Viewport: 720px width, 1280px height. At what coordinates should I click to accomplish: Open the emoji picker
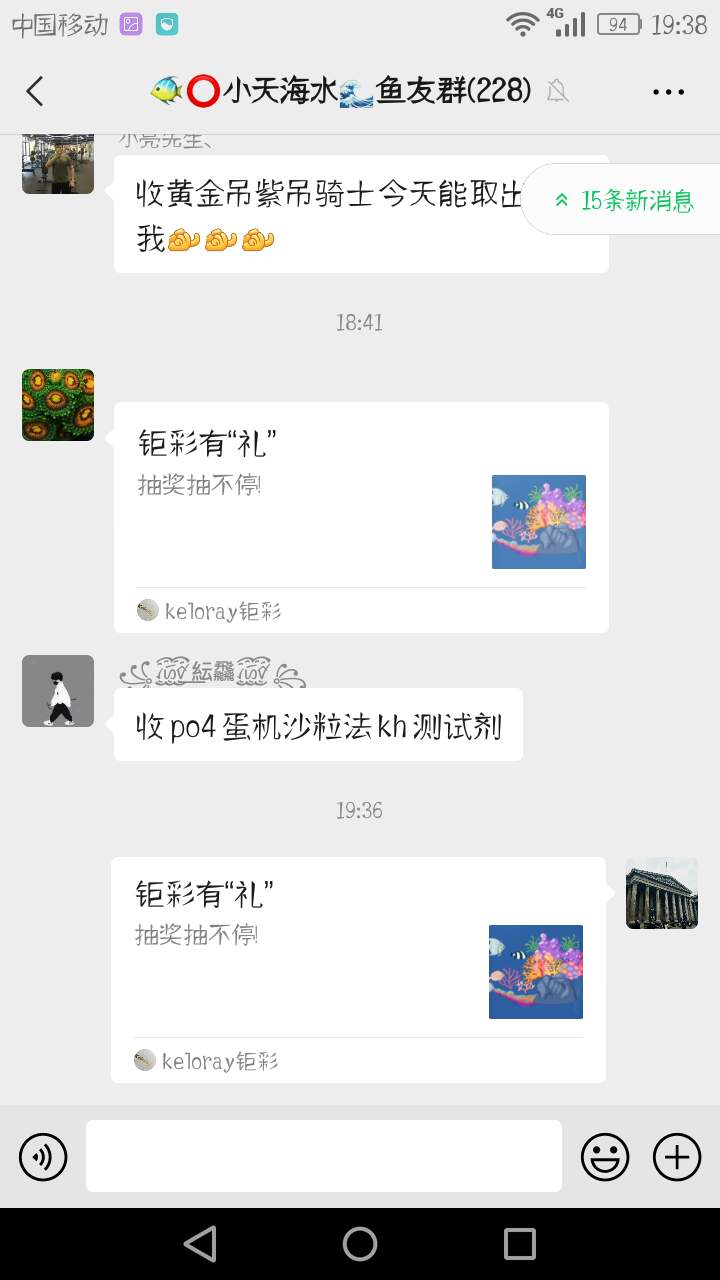(x=605, y=1158)
